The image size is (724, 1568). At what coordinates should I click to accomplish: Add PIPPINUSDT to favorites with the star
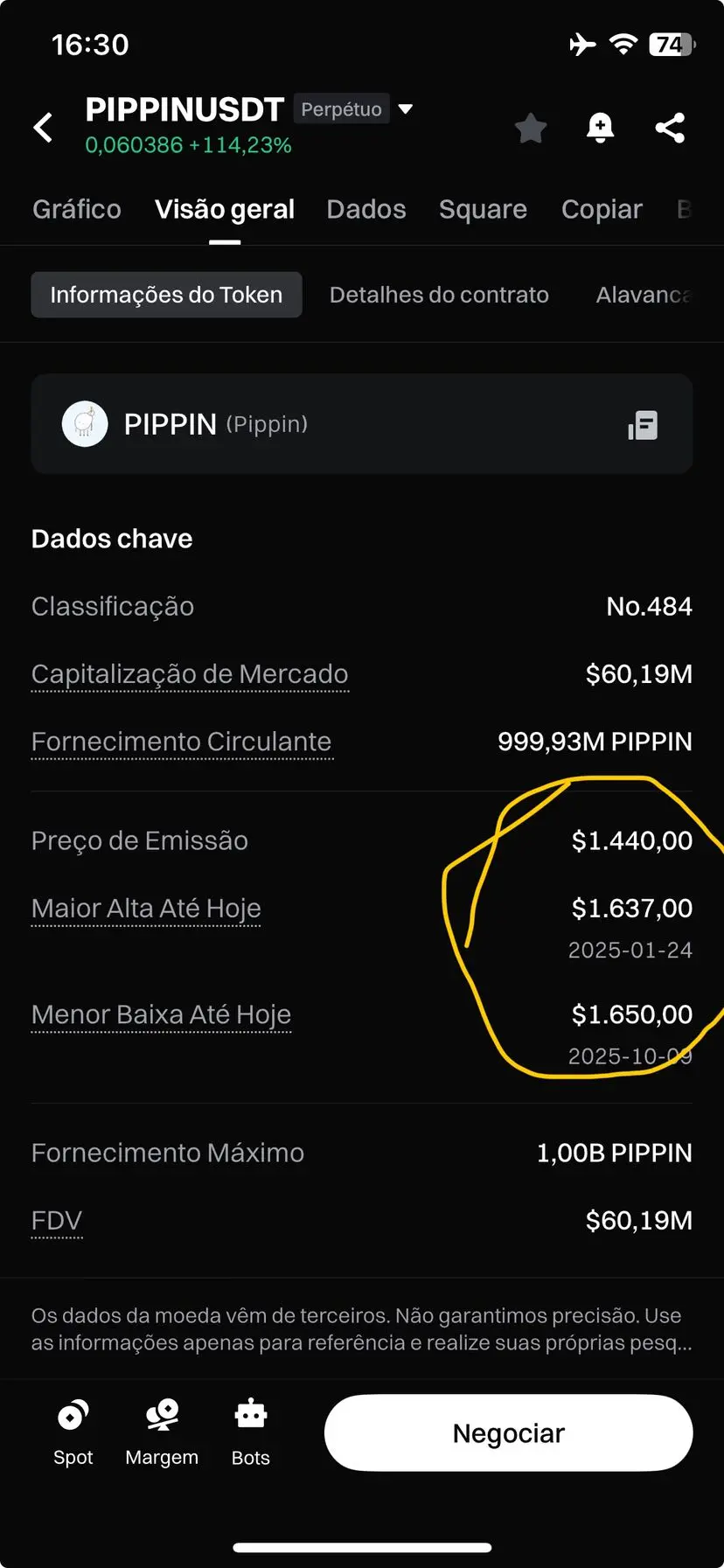click(530, 129)
